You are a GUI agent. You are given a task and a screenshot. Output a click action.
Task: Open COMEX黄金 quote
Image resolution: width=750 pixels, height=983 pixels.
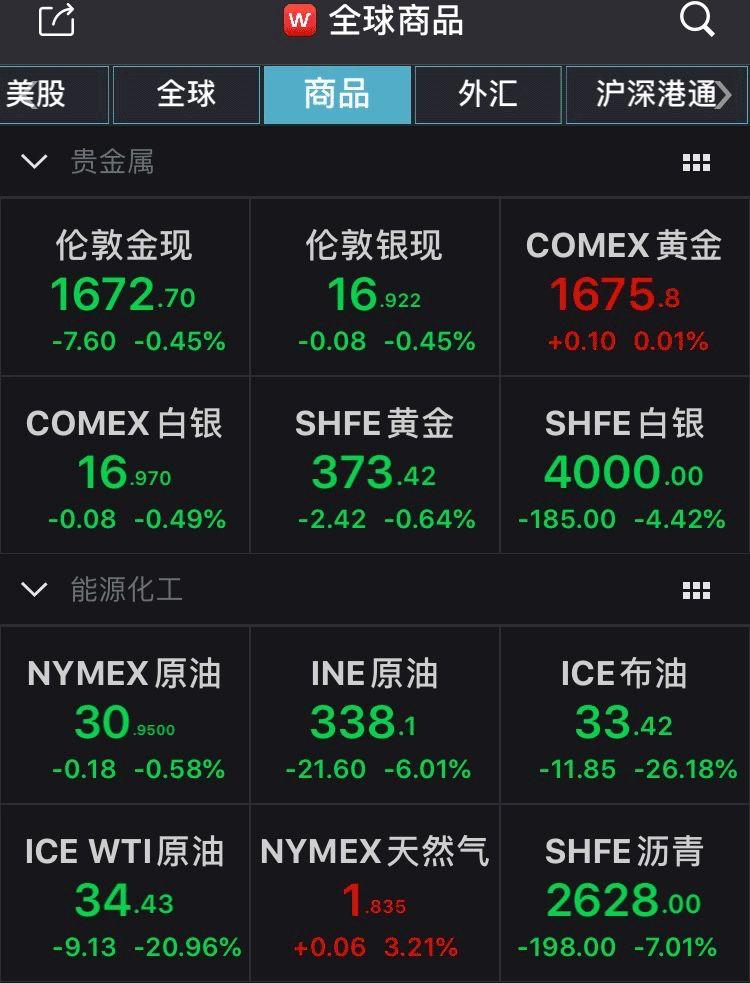pyautogui.click(x=625, y=287)
